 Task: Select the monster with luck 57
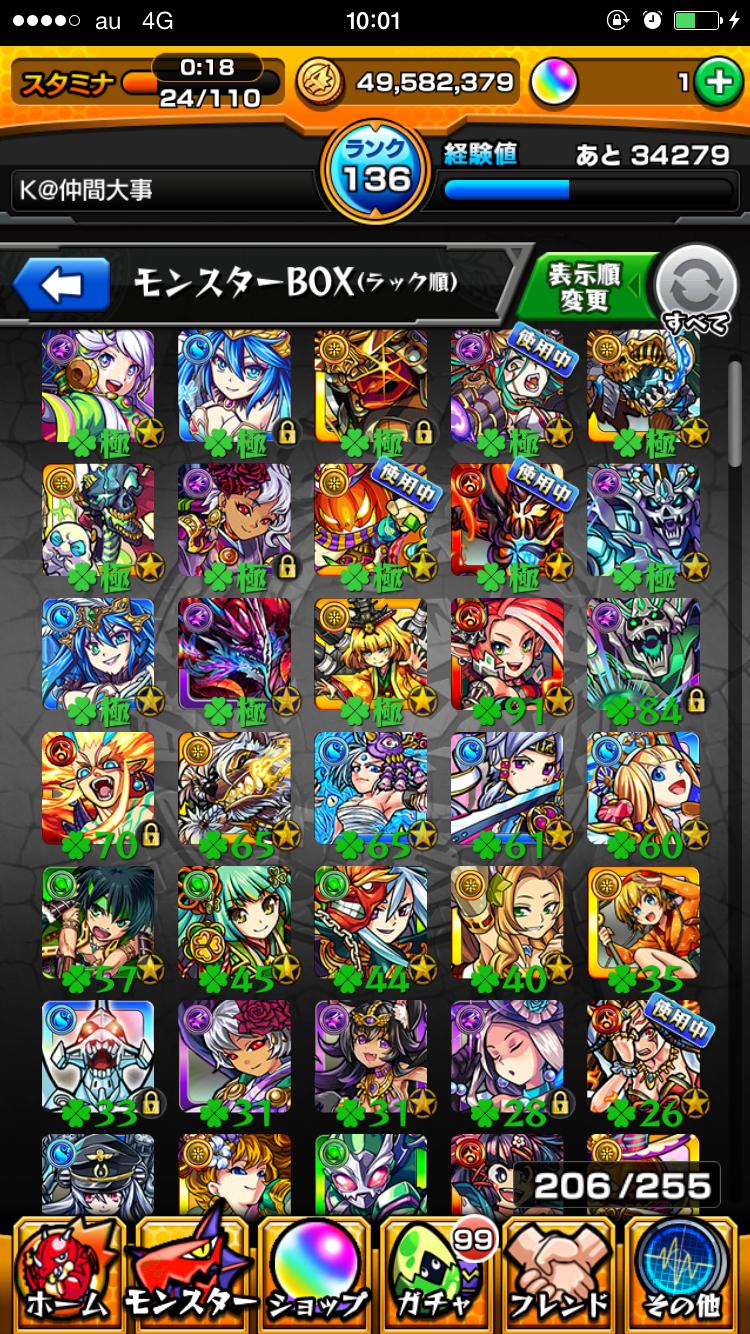point(98,924)
